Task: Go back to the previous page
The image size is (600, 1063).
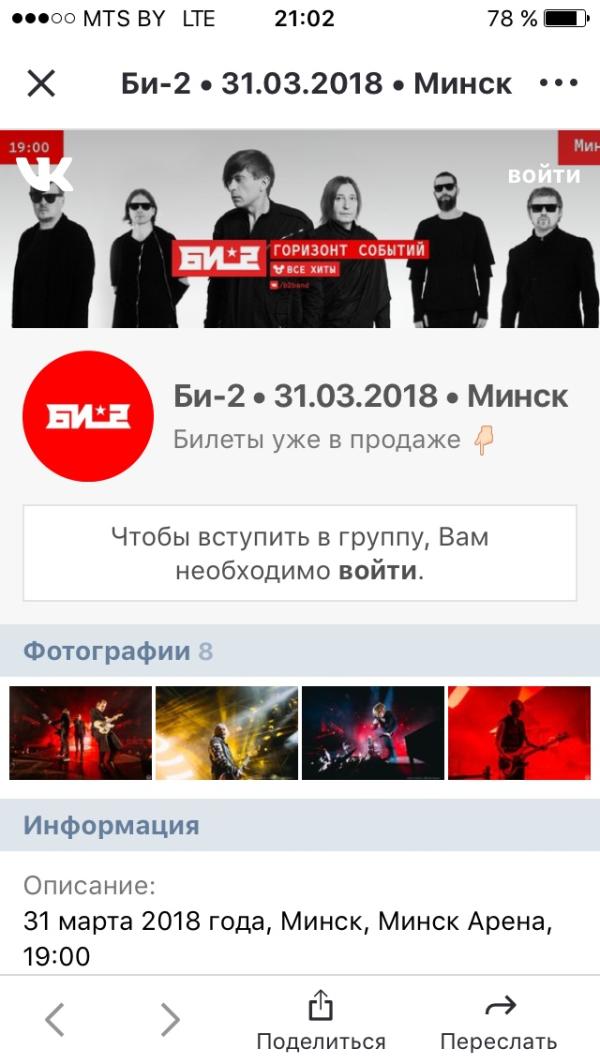Action: [55, 1019]
